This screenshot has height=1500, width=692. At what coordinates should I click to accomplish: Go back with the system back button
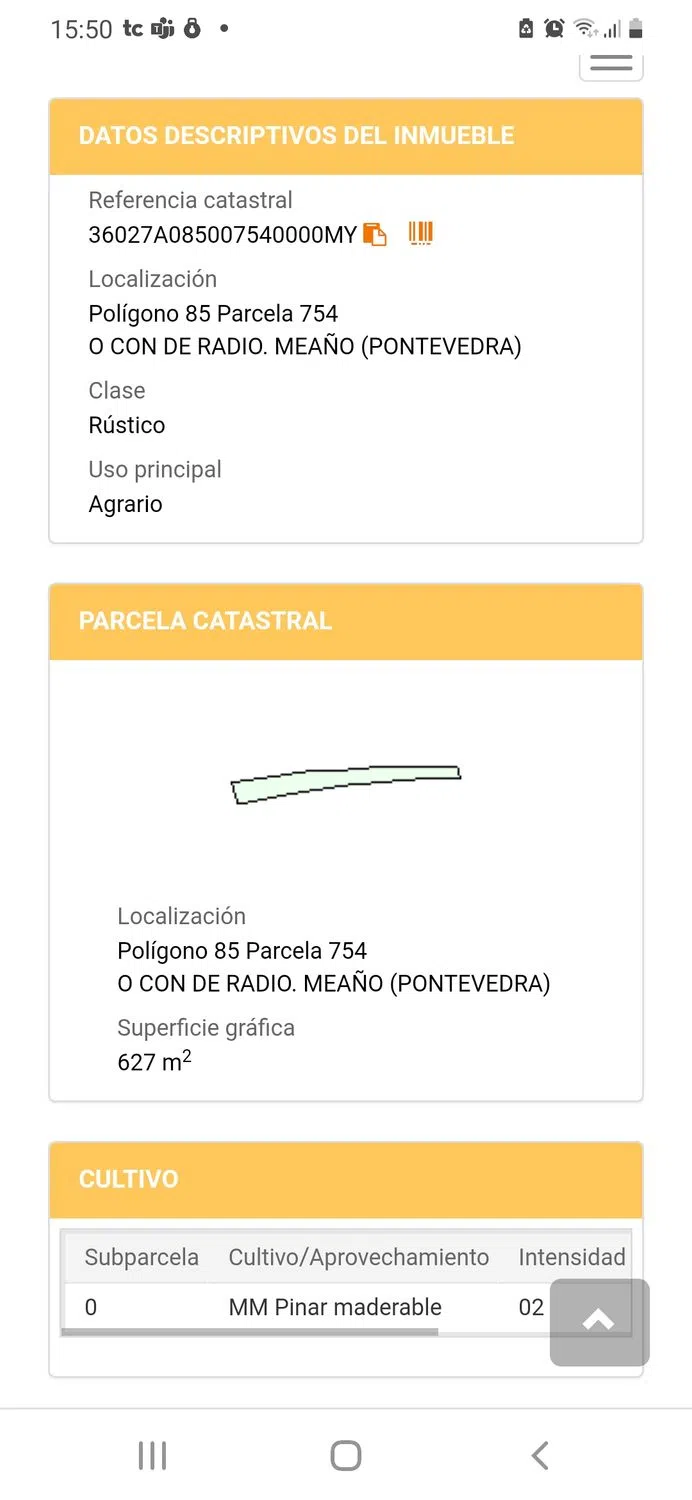point(540,1455)
